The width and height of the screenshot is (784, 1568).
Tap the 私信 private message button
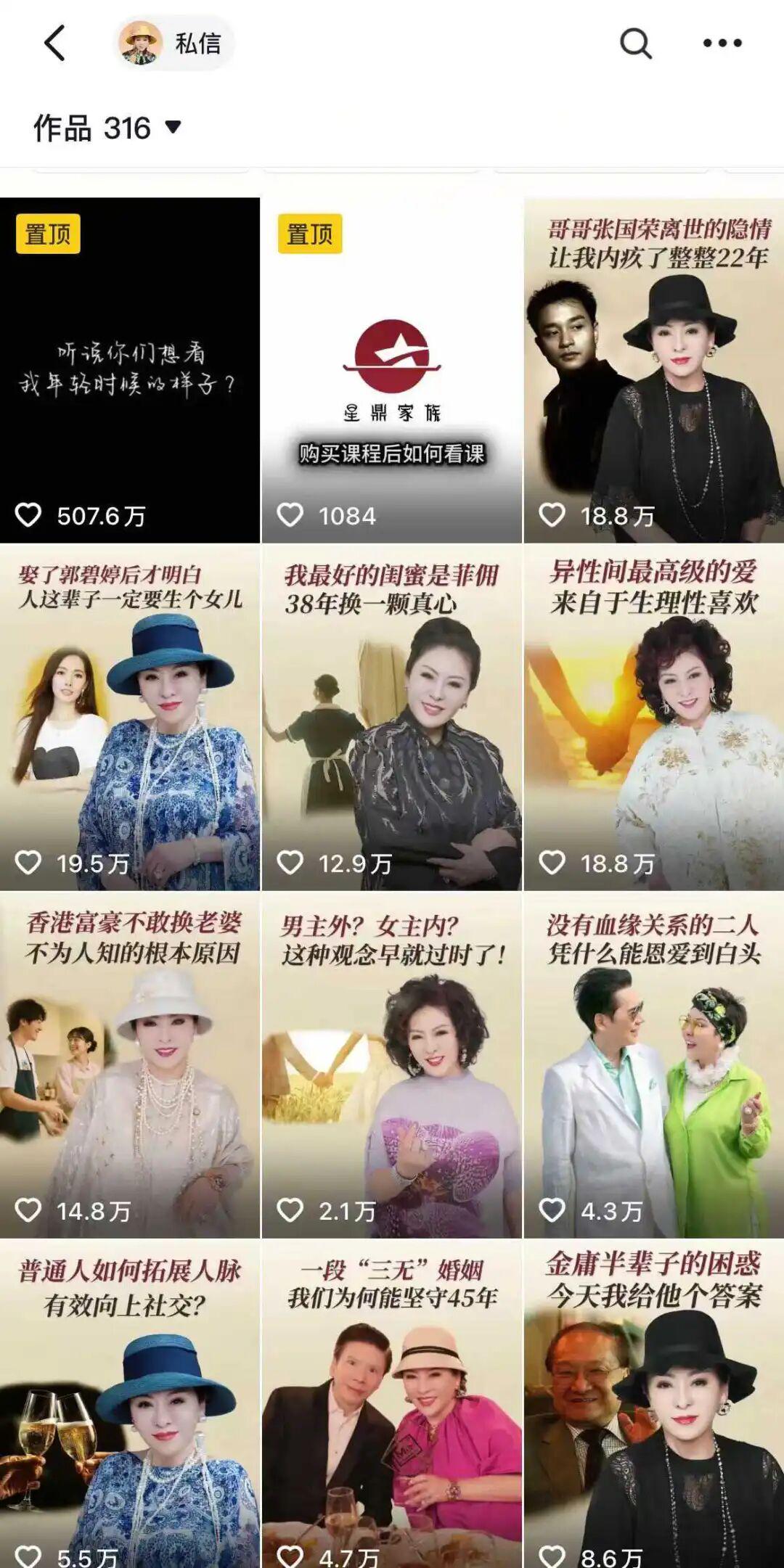point(173,43)
